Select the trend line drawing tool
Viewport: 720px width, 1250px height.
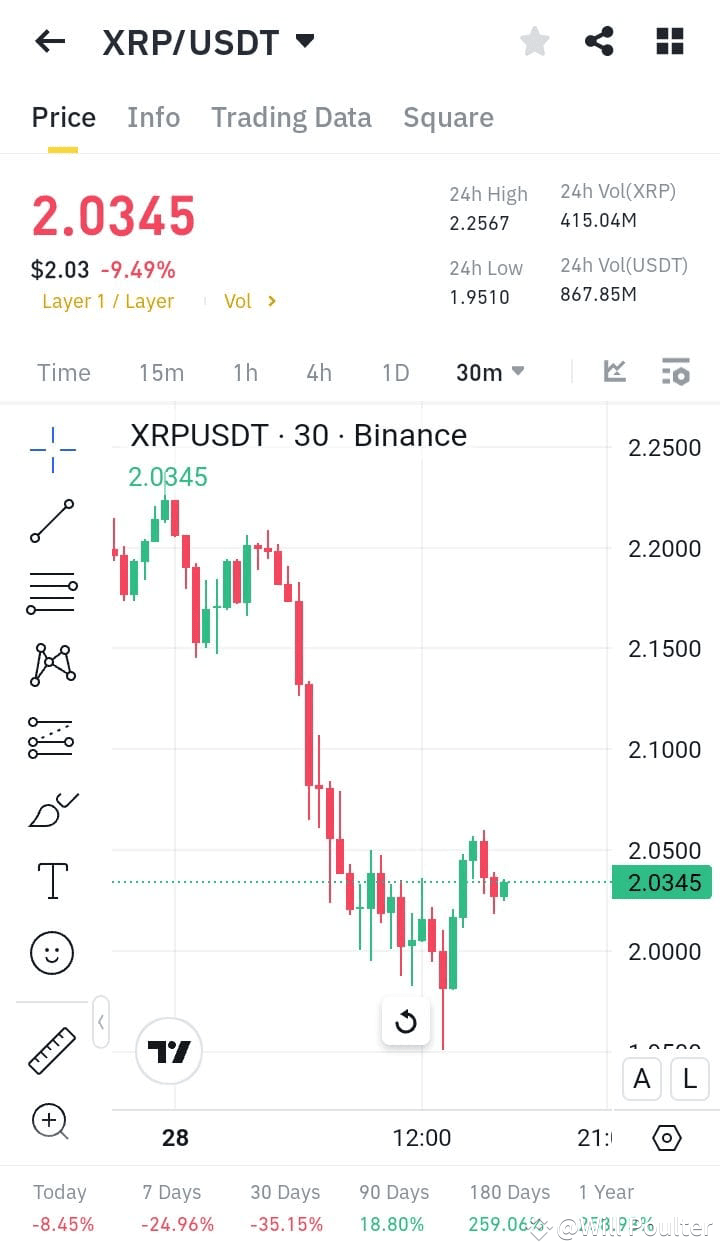[51, 521]
